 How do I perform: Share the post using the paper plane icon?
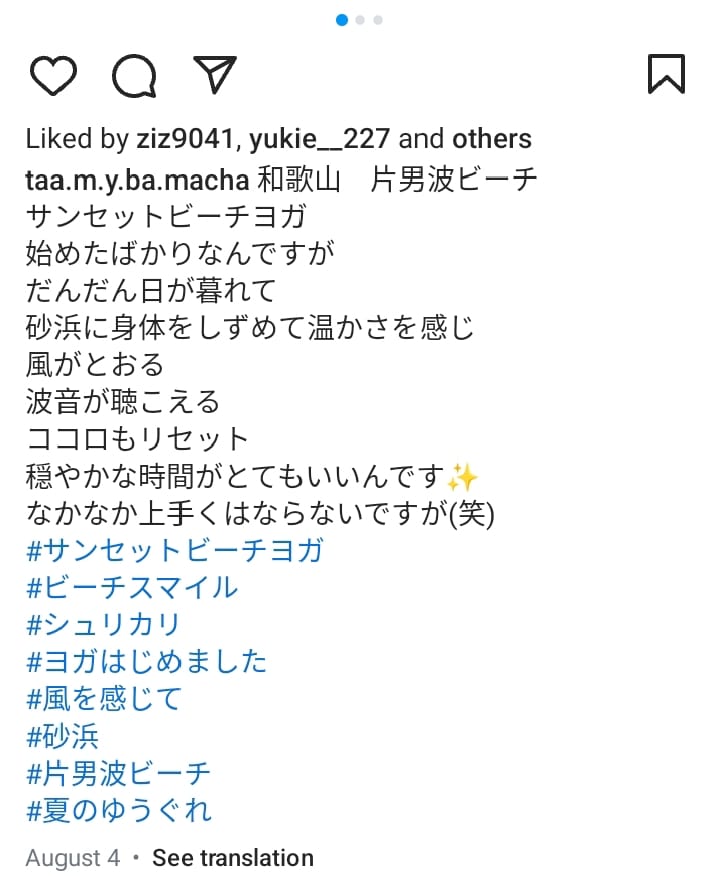pos(215,74)
